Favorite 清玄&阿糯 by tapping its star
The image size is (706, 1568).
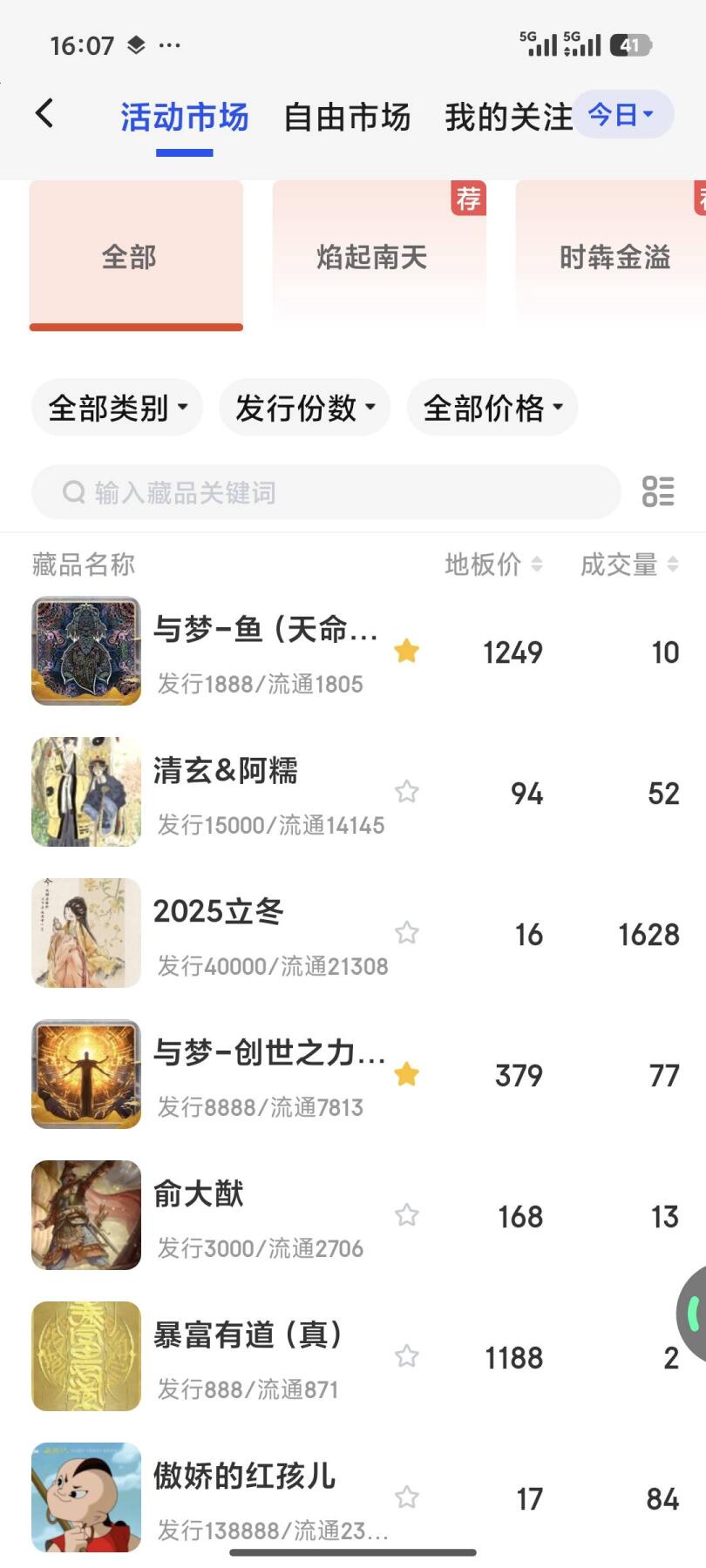click(x=406, y=792)
